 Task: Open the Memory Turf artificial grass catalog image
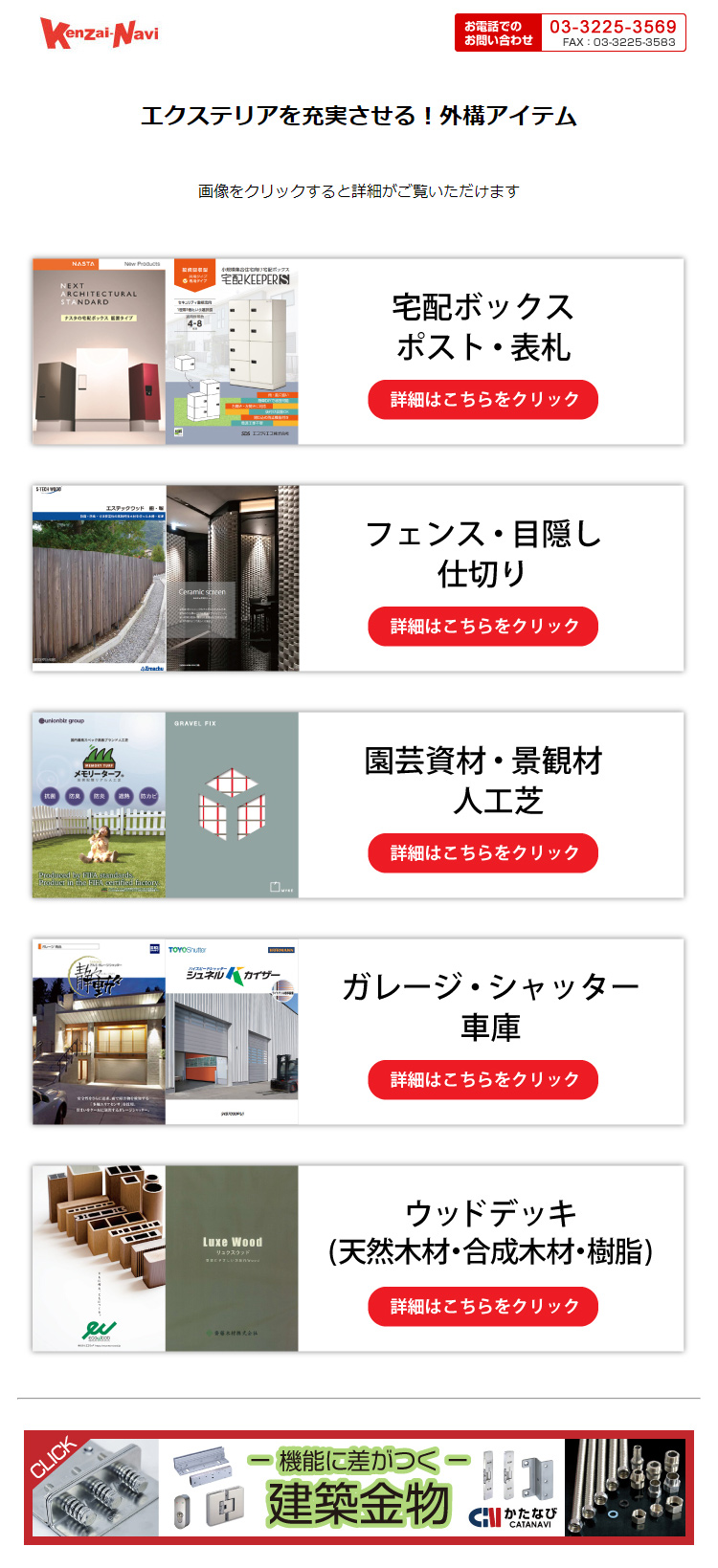pyautogui.click(x=99, y=805)
